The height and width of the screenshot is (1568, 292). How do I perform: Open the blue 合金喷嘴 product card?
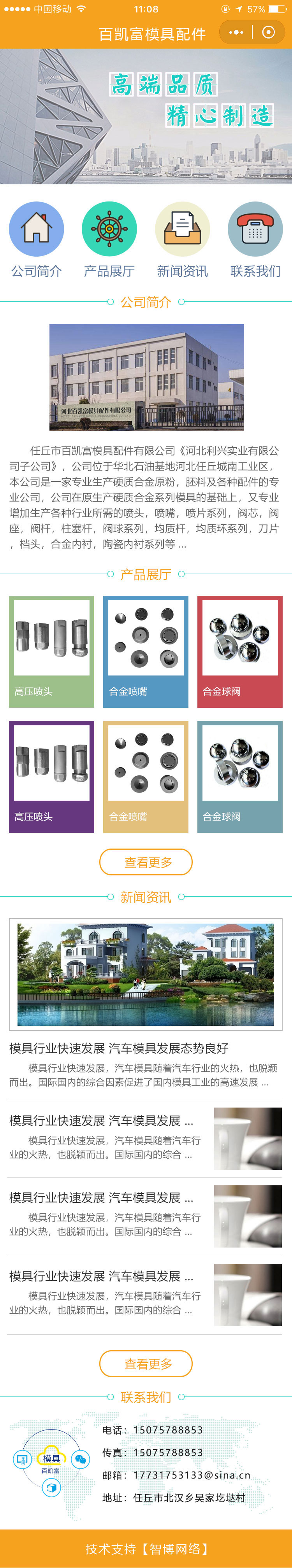click(146, 651)
